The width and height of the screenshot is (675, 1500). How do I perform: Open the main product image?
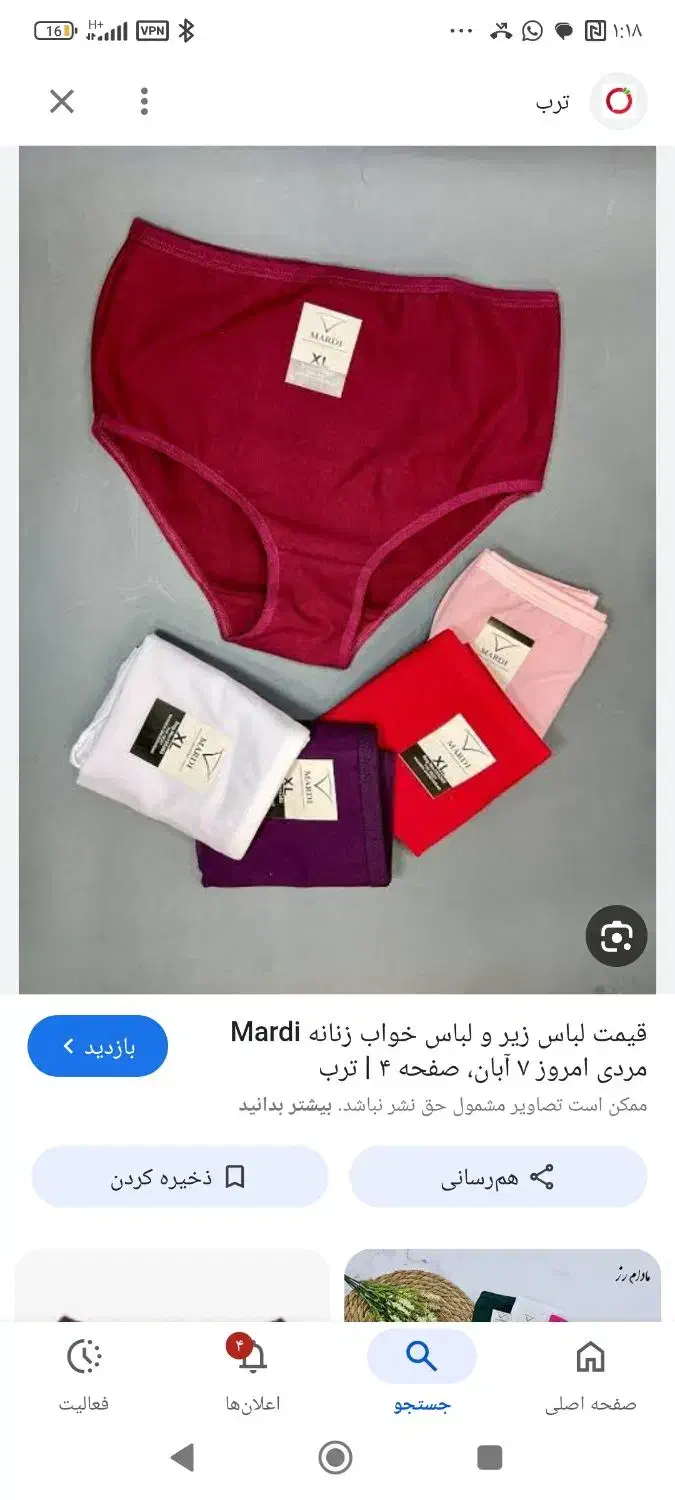[x=337, y=570]
